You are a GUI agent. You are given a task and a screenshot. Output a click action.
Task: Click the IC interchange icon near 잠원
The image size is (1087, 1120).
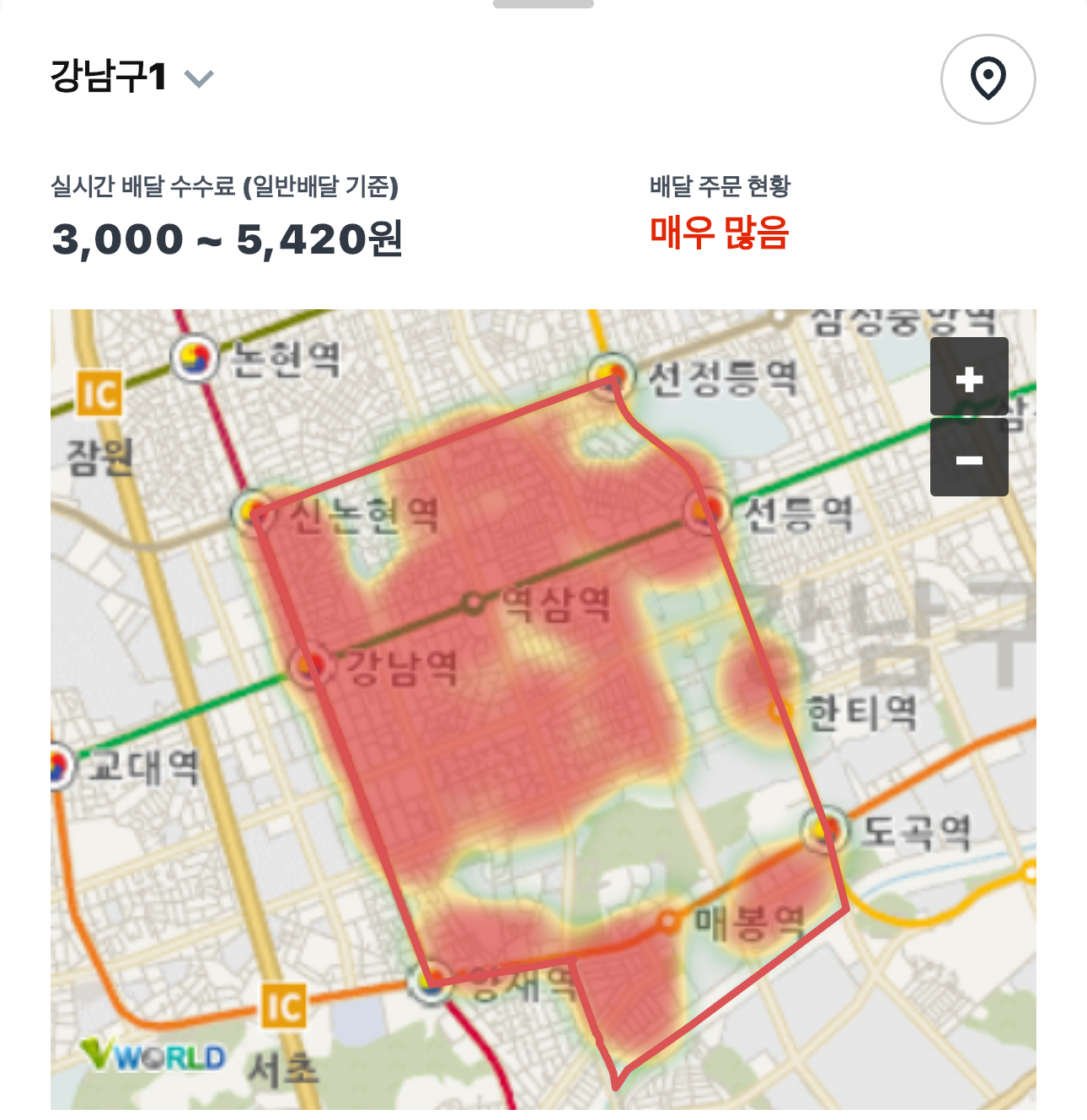click(x=101, y=393)
